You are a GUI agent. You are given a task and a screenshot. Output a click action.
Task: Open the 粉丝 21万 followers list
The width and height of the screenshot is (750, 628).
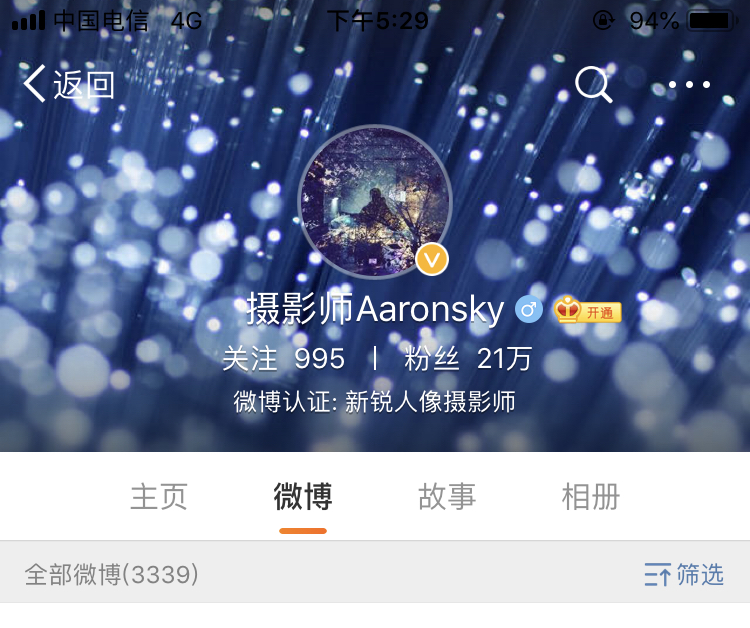[x=468, y=359]
